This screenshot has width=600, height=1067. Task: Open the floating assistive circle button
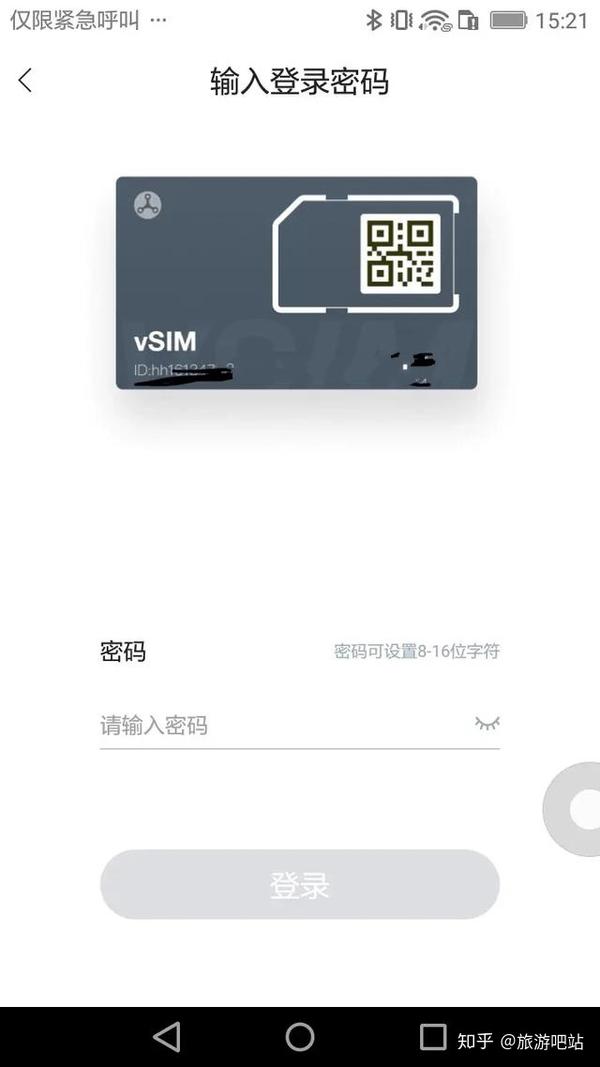572,809
